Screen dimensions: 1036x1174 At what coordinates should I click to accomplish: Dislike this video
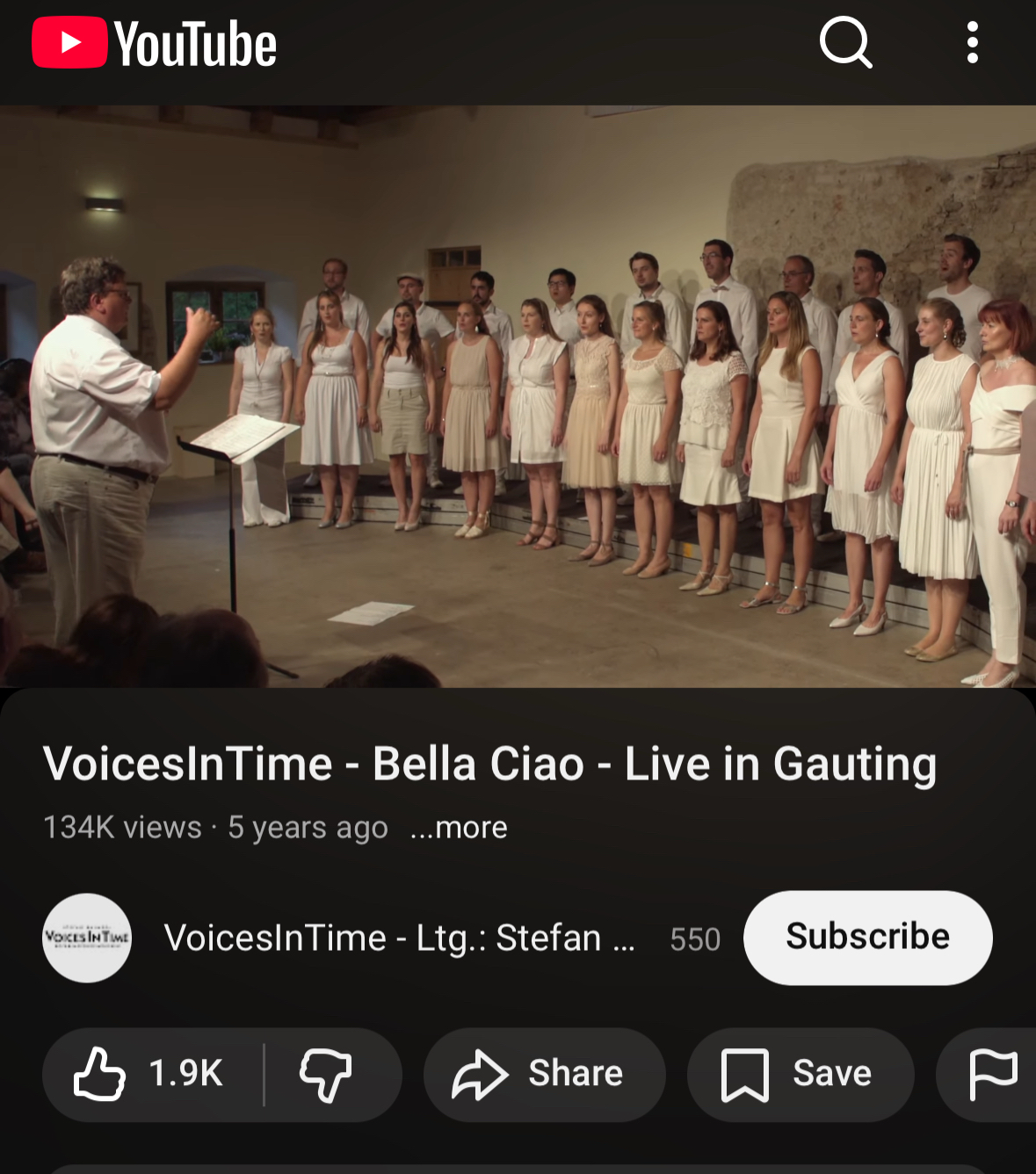326,1074
